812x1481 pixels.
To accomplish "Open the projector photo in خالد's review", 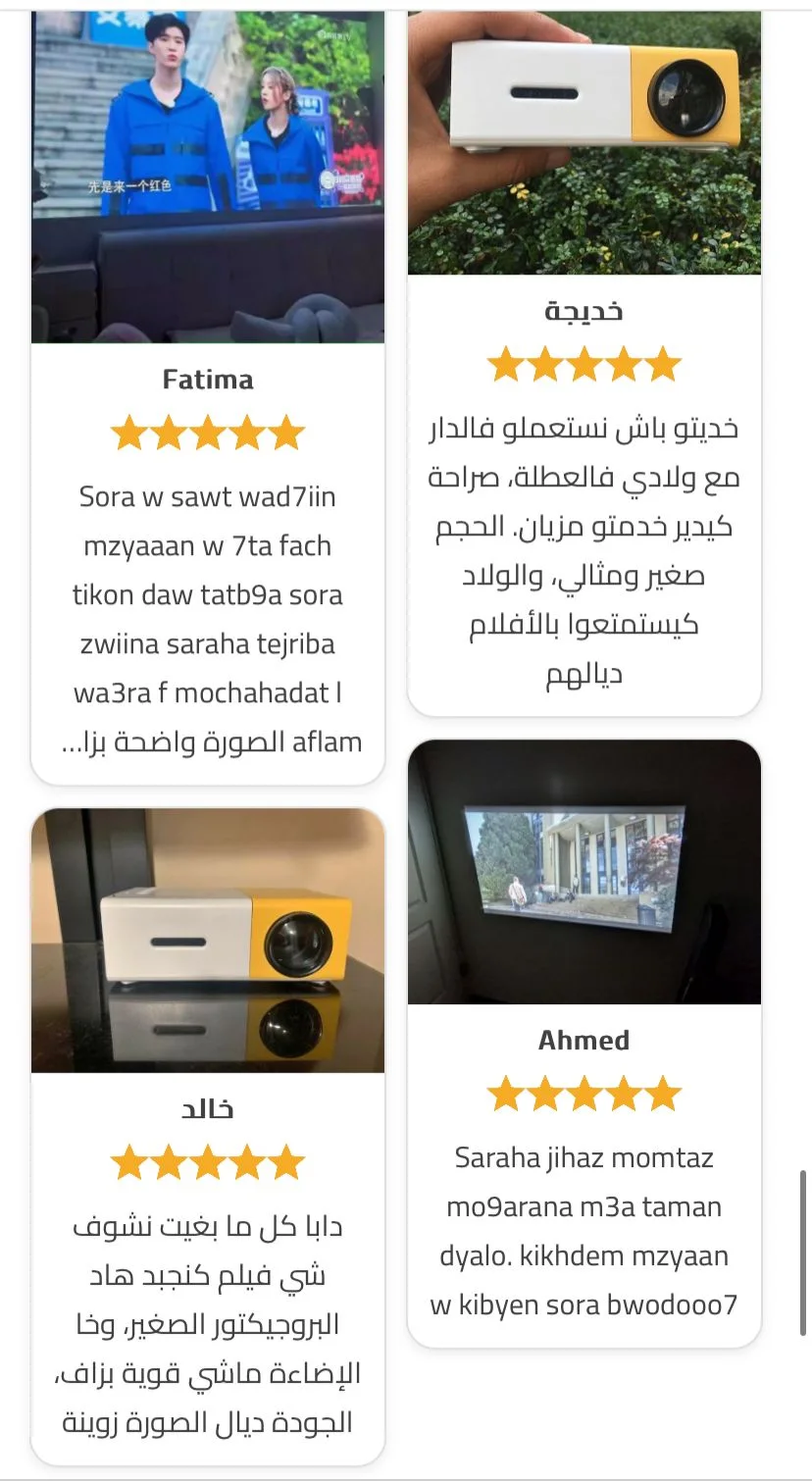I will tap(208, 941).
